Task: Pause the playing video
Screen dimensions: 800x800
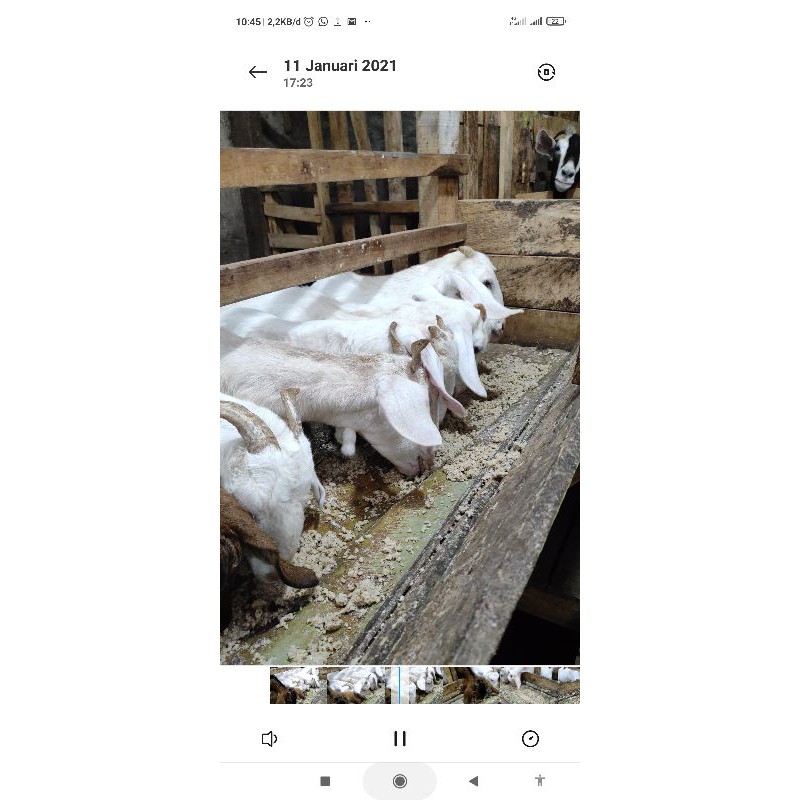Action: coord(400,739)
